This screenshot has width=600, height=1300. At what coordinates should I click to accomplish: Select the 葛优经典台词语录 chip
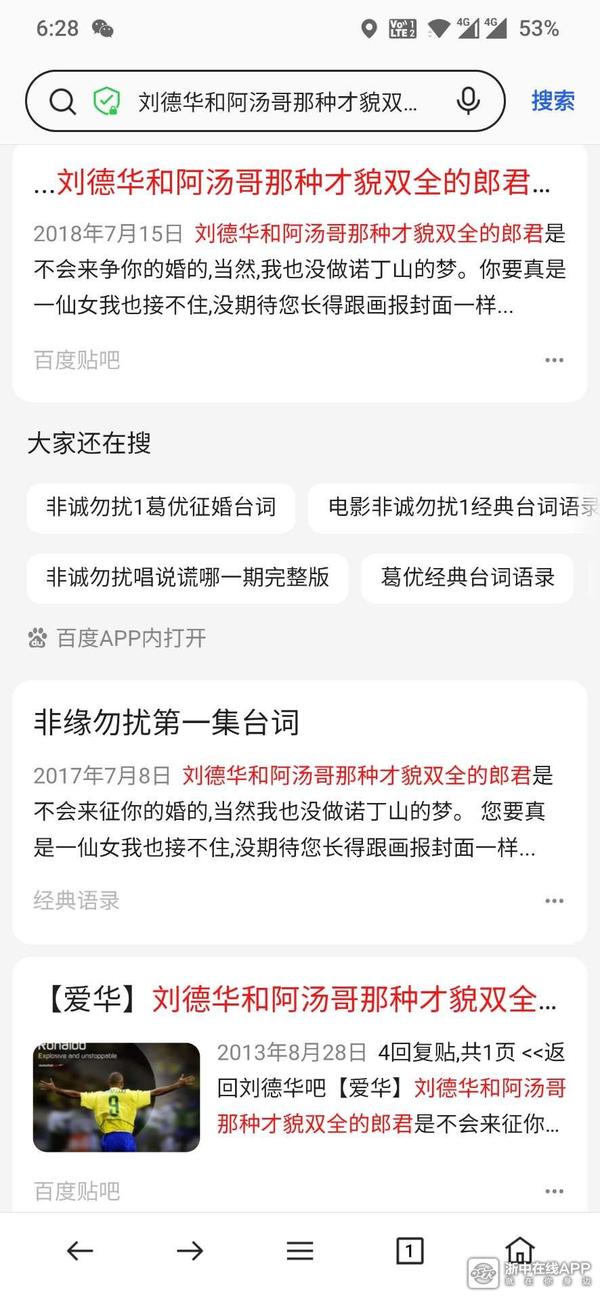(467, 578)
